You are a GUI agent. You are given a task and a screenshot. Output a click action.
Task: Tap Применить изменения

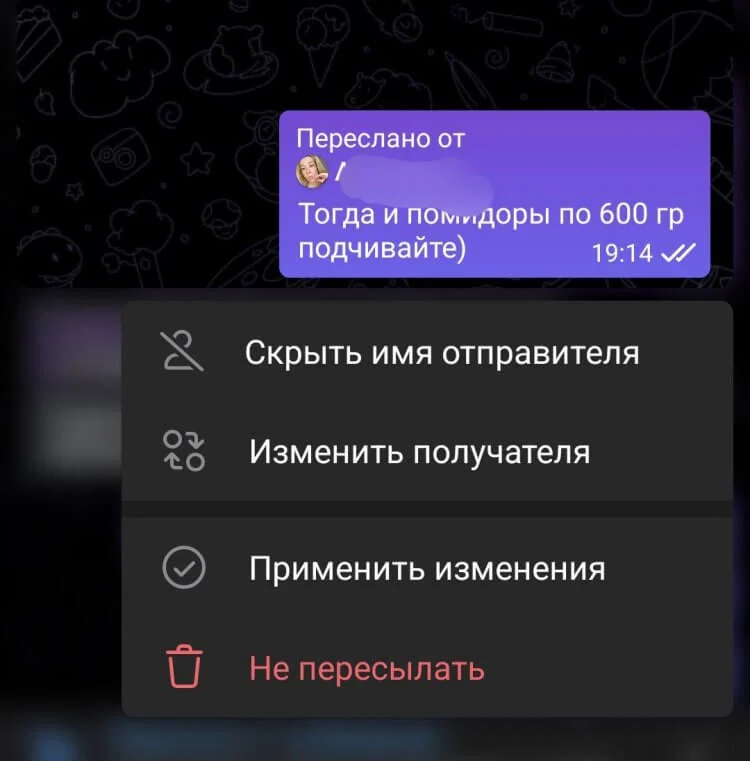click(x=426, y=569)
